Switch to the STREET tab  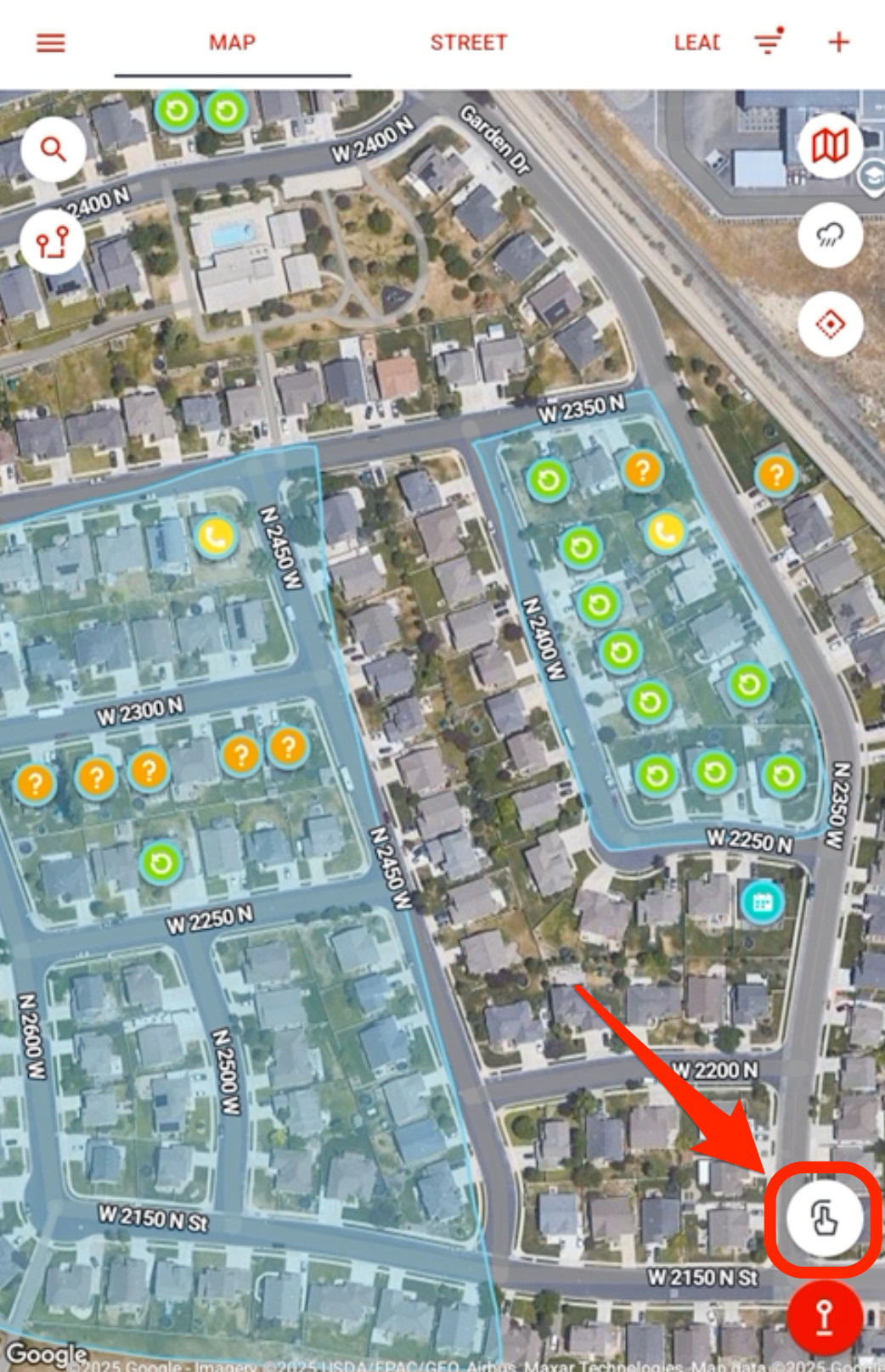(468, 42)
